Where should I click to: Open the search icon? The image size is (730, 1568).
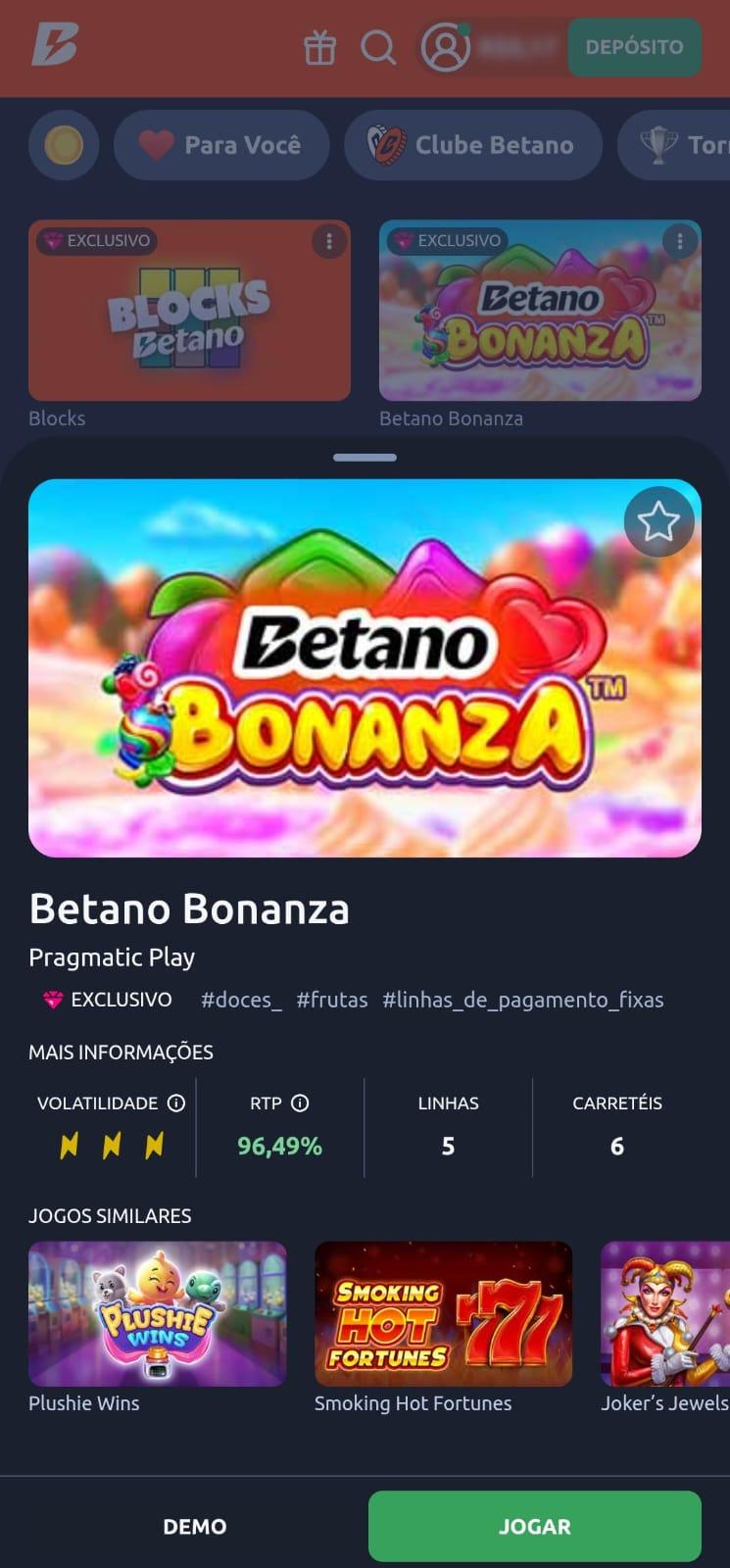(378, 47)
